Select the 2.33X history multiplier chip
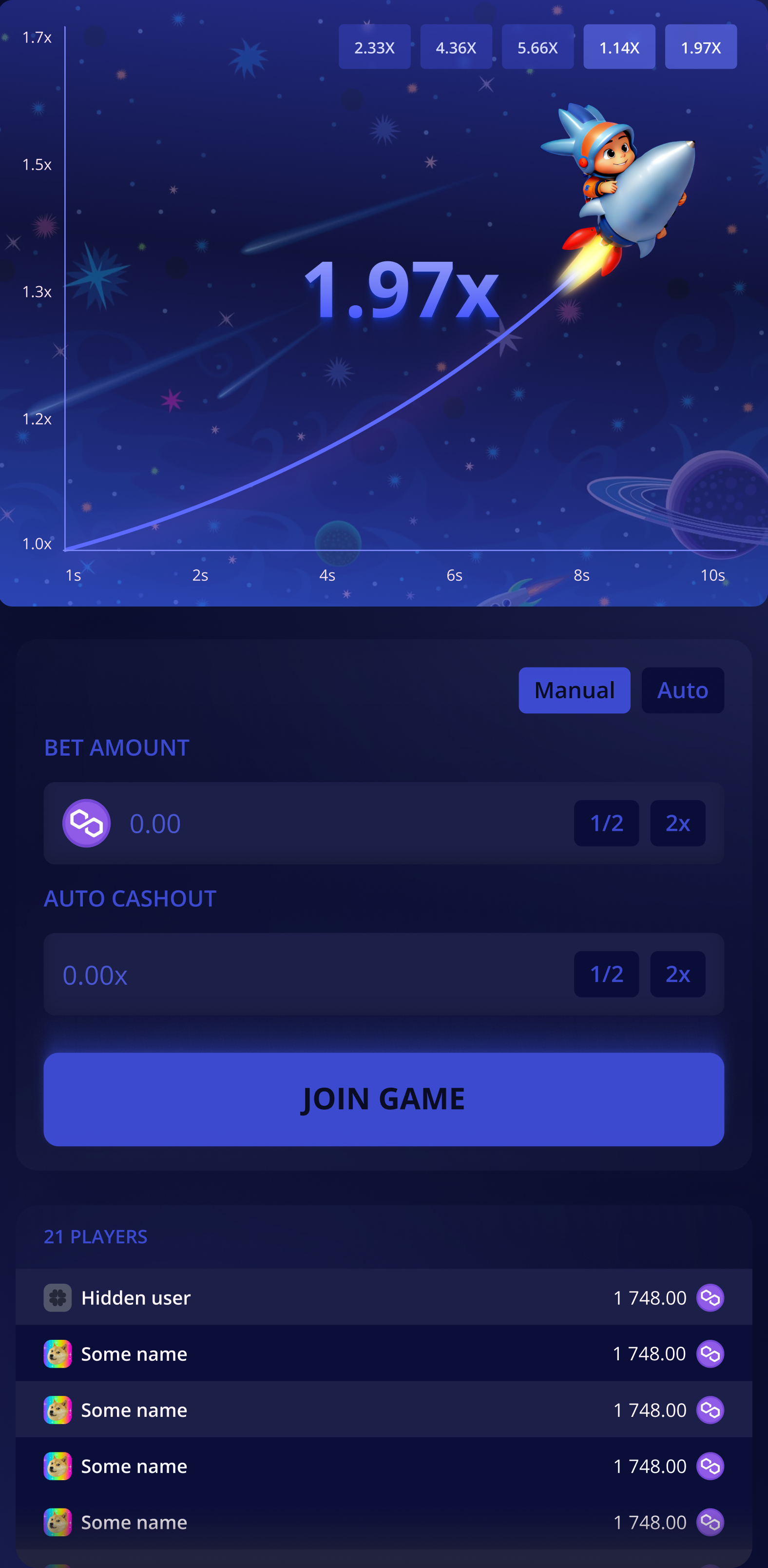Viewport: 768px width, 1568px height. click(x=374, y=46)
